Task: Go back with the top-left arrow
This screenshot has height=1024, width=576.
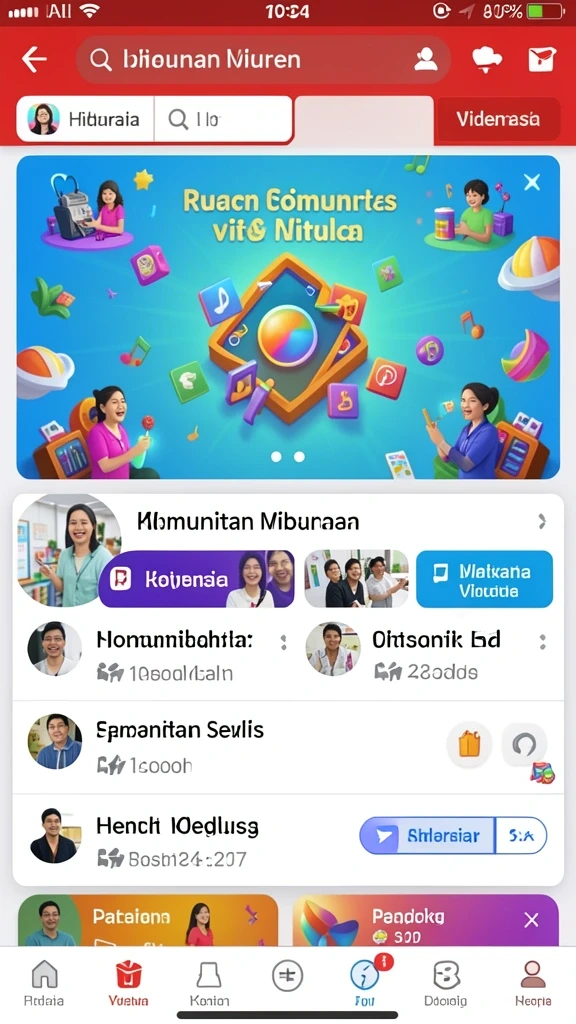Action: click(x=34, y=59)
